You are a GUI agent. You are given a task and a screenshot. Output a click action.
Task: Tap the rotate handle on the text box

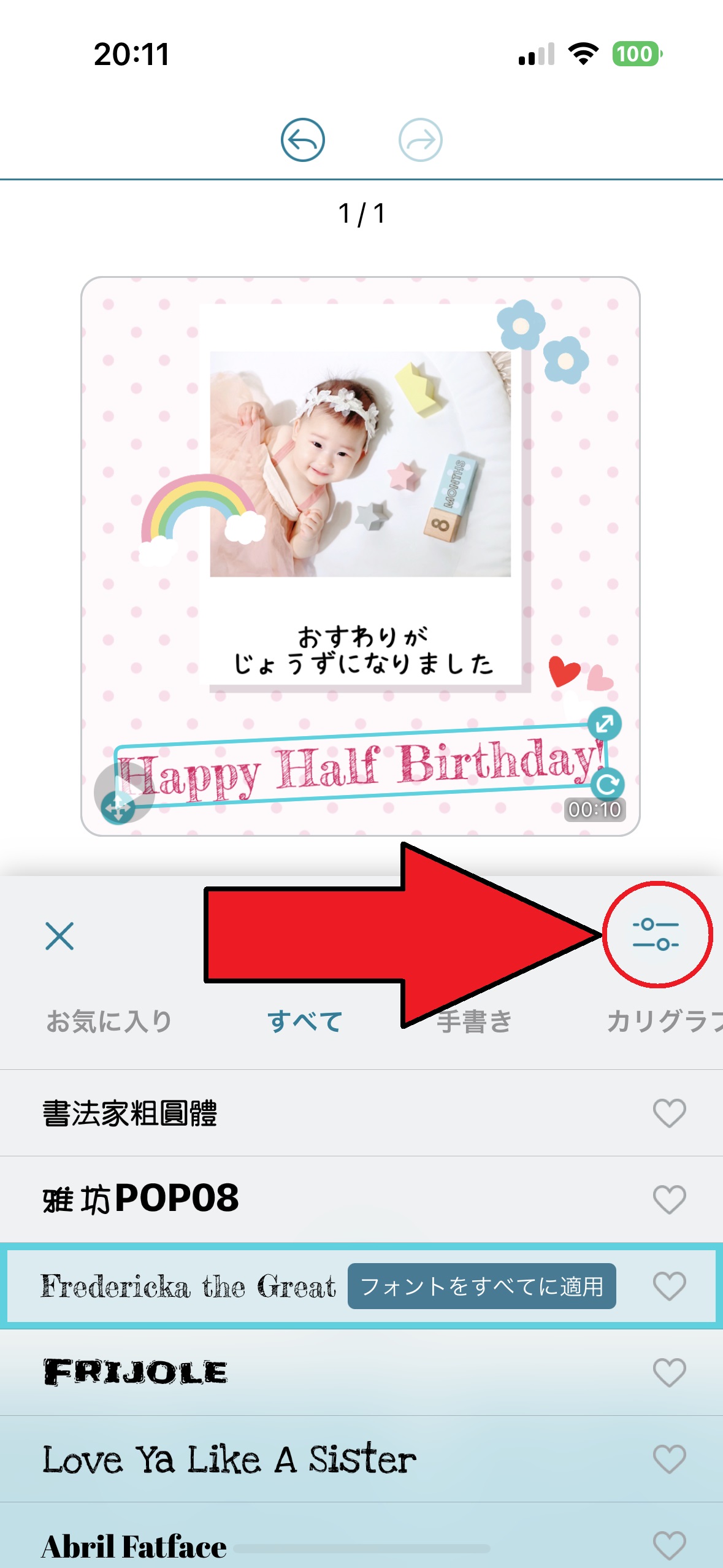coord(607,783)
